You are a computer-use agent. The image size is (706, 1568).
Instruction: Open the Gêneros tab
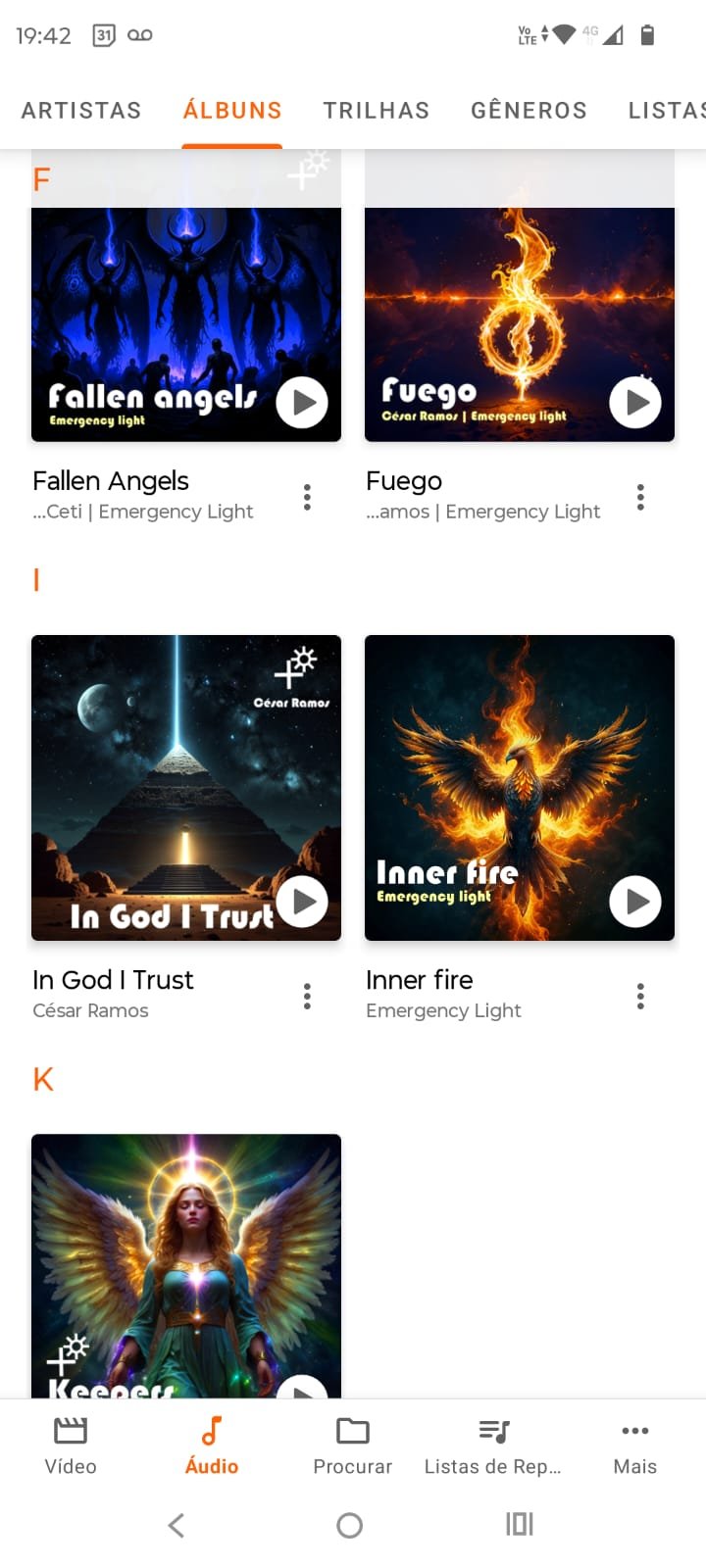[529, 111]
